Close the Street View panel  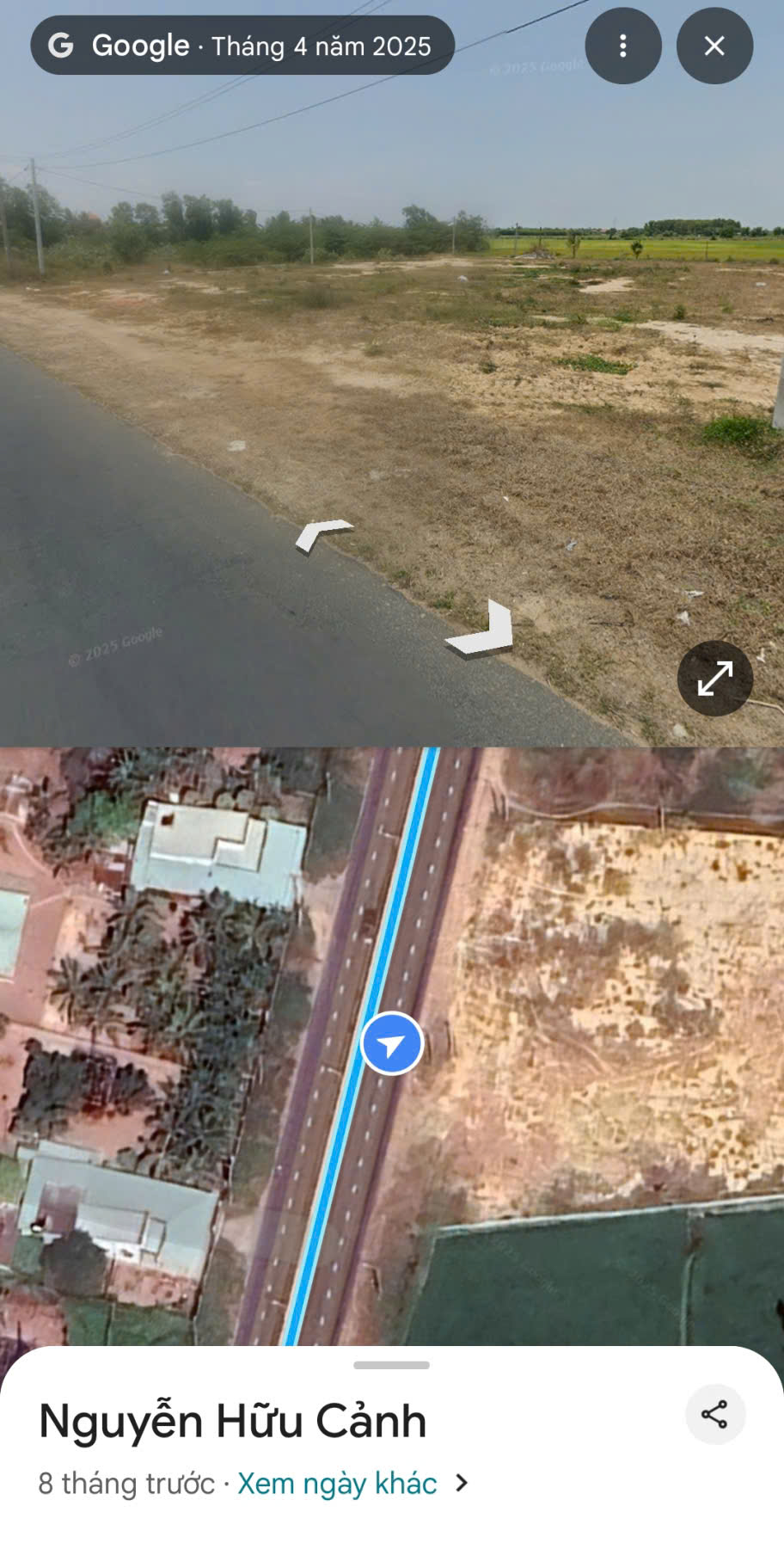pyautogui.click(x=714, y=46)
